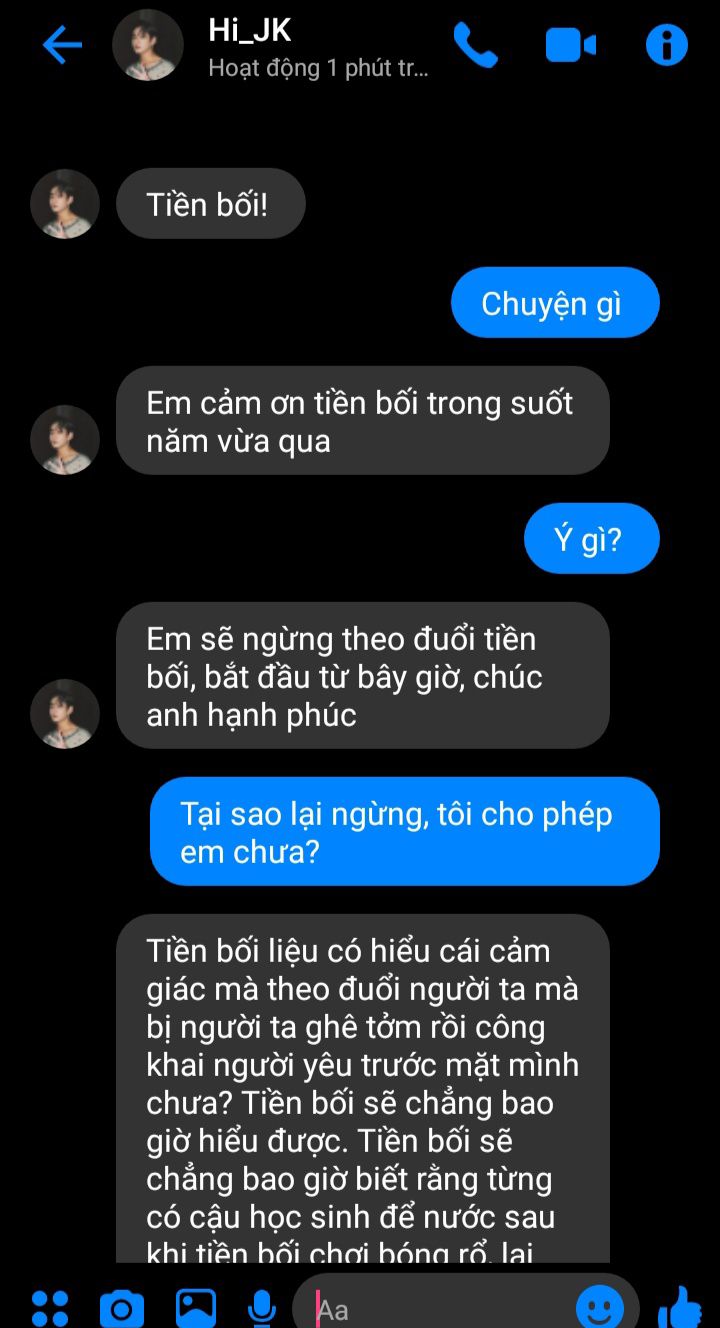Open the photo gallery picker

pyautogui.click(x=196, y=1308)
